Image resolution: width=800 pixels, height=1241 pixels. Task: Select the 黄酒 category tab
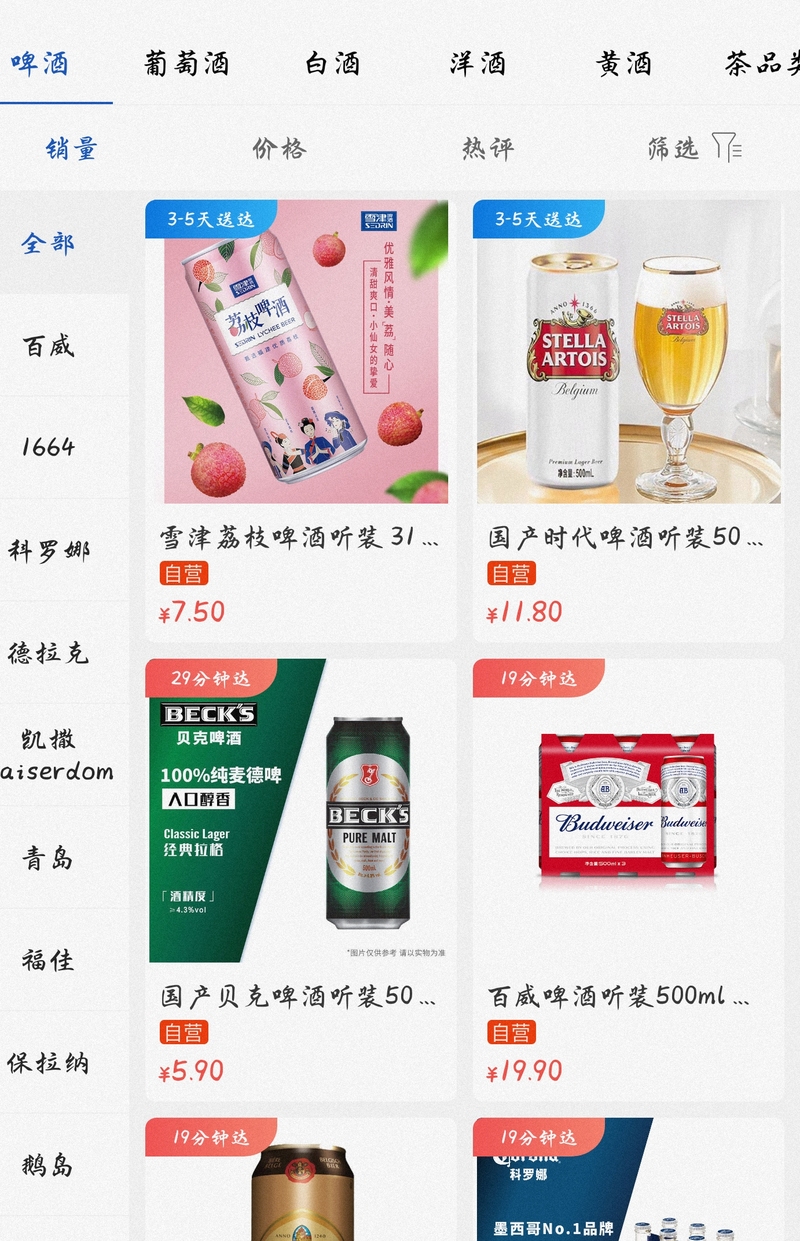pos(624,64)
